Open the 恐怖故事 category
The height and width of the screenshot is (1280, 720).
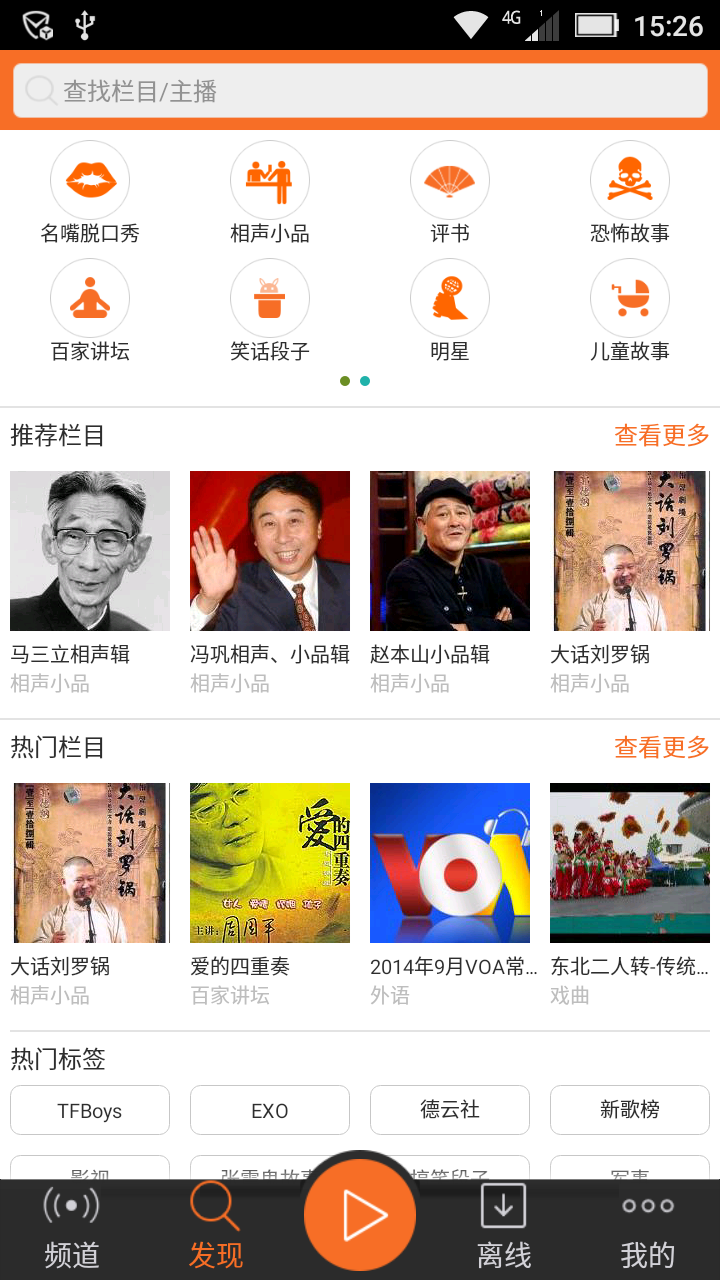coord(630,181)
